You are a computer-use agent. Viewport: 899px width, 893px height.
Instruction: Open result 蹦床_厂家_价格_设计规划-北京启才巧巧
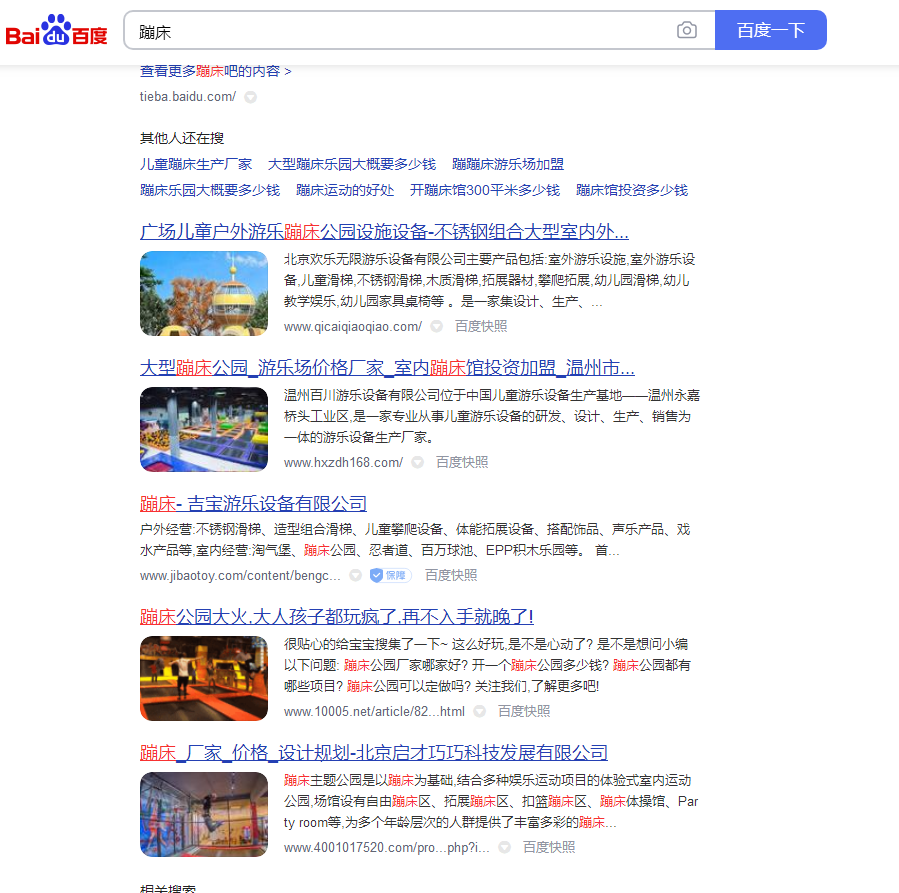point(373,752)
